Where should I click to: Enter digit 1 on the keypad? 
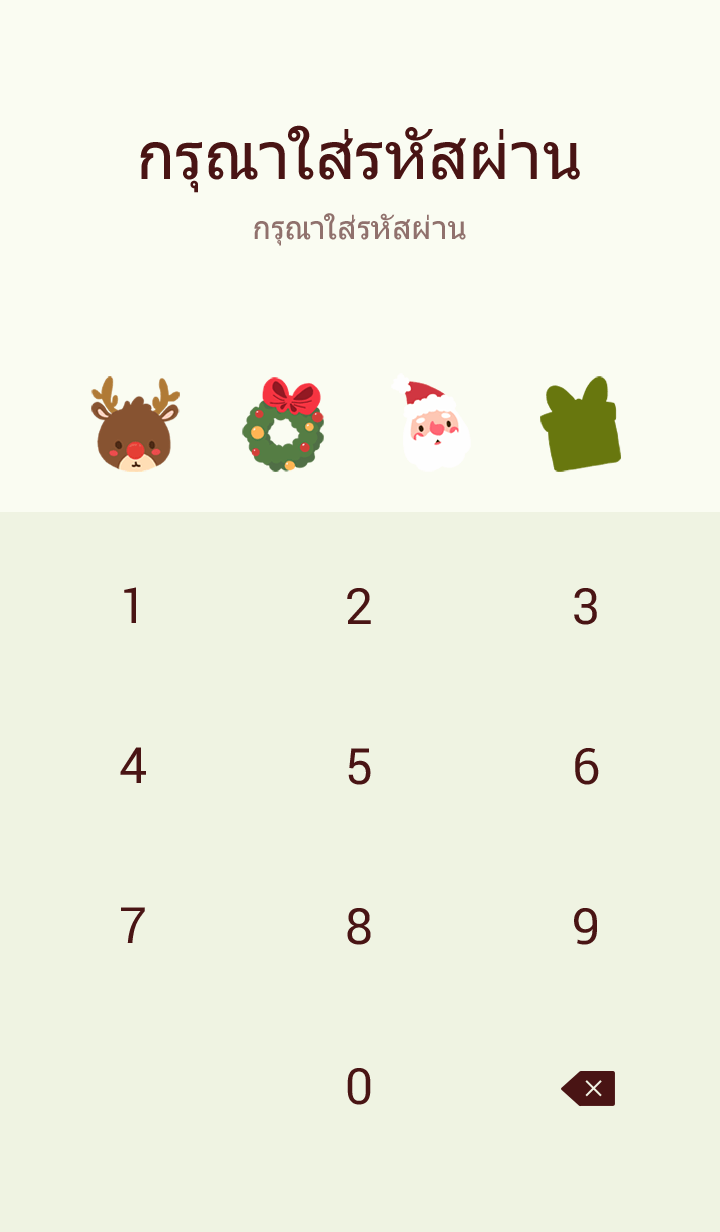[x=132, y=607]
